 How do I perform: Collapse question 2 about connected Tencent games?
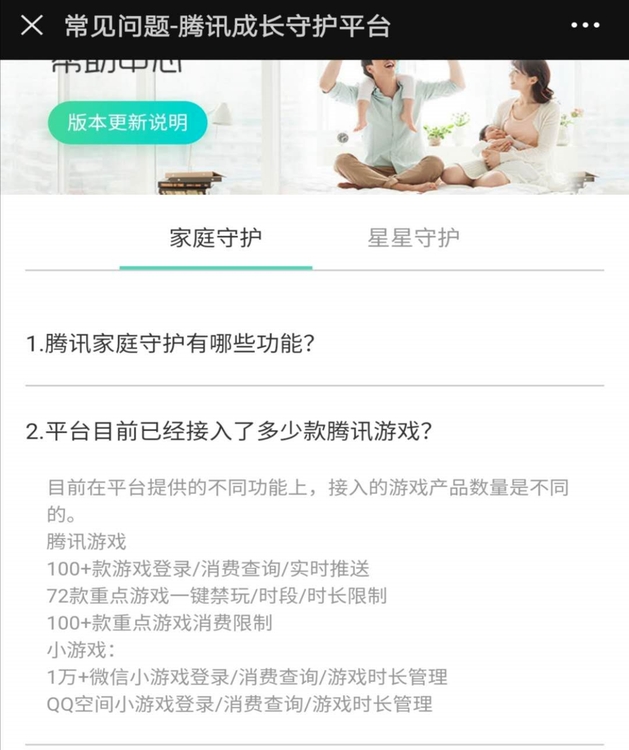coord(229,431)
